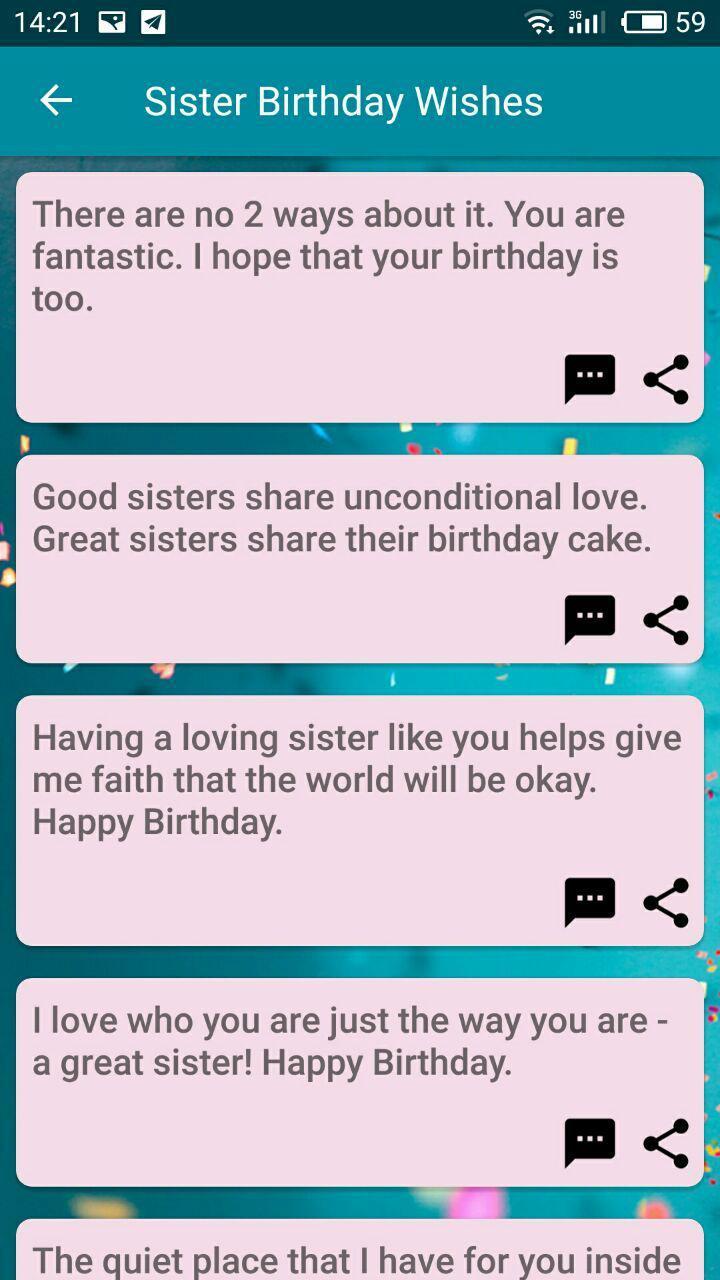This screenshot has width=720, height=1280.
Task: Go back using the arrow in the app bar
Action: [x=56, y=101]
